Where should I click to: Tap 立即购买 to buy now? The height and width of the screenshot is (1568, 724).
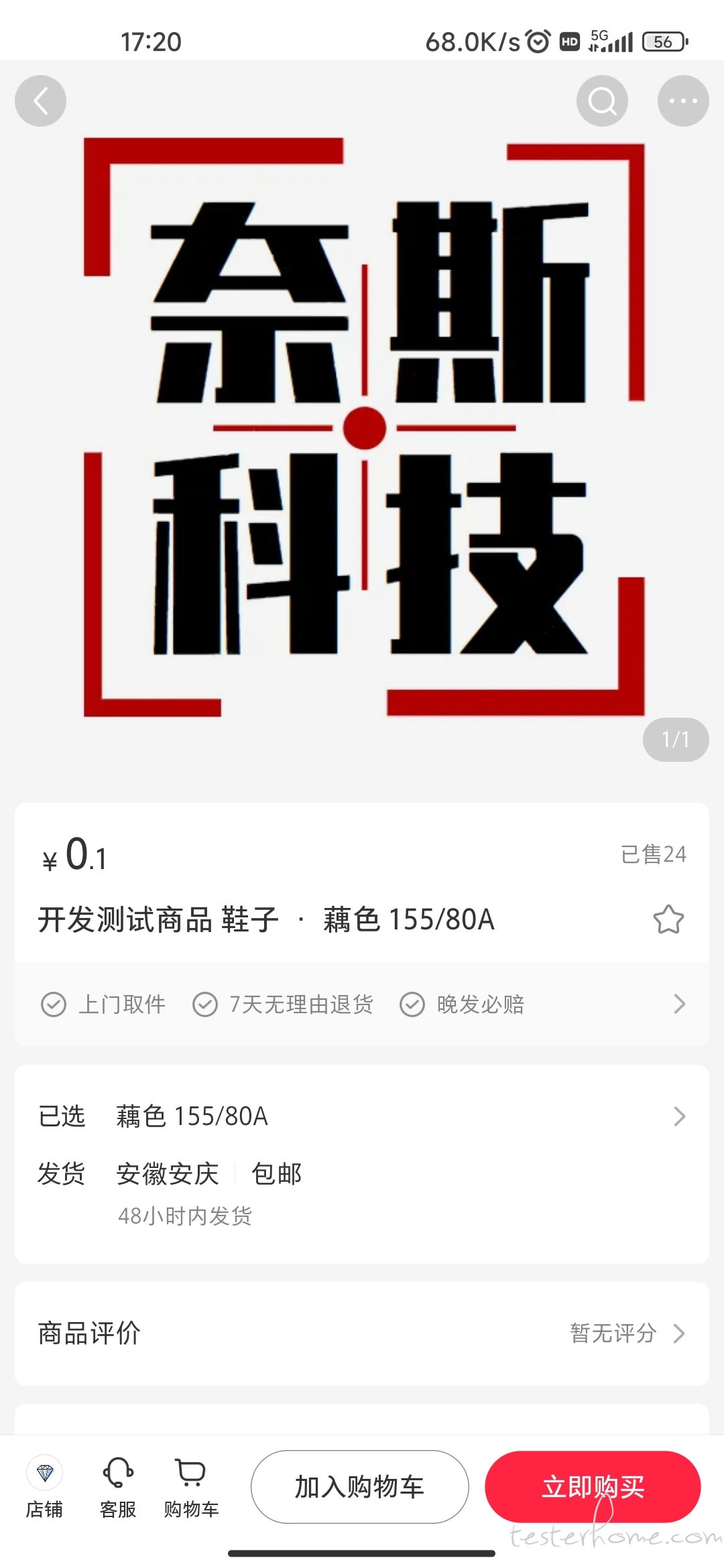point(593,1487)
